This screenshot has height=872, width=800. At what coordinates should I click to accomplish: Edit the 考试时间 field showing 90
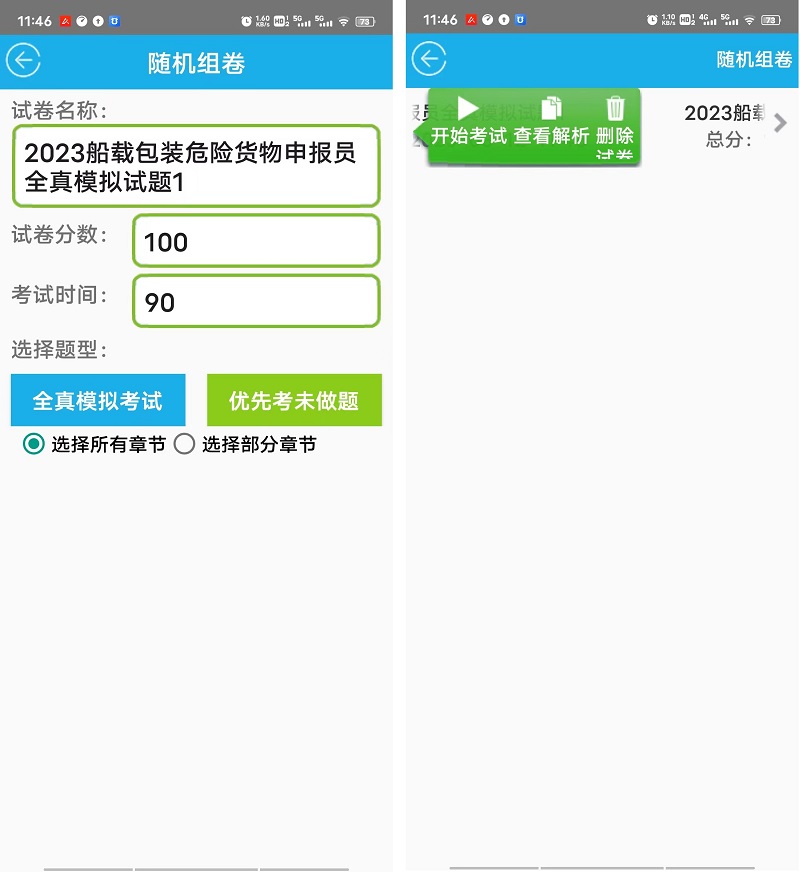tap(256, 301)
